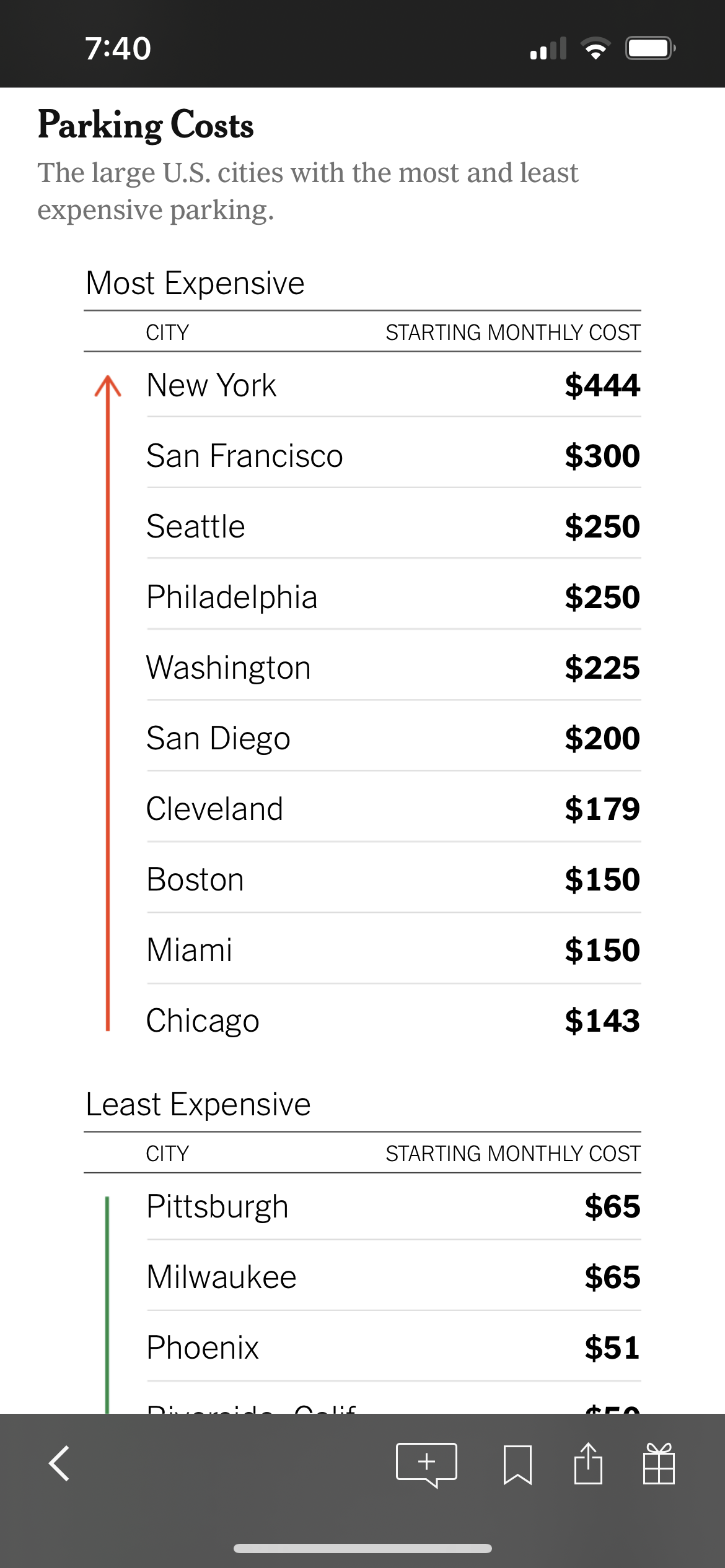Image resolution: width=725 pixels, height=1568 pixels.
Task: Open the add comment icon
Action: click(426, 1465)
